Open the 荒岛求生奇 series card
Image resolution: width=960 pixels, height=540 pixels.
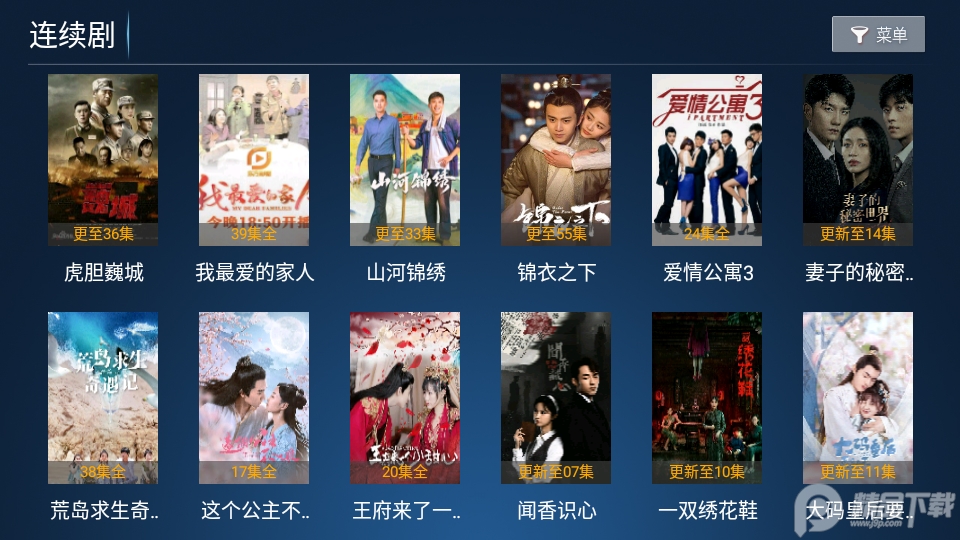coord(103,398)
